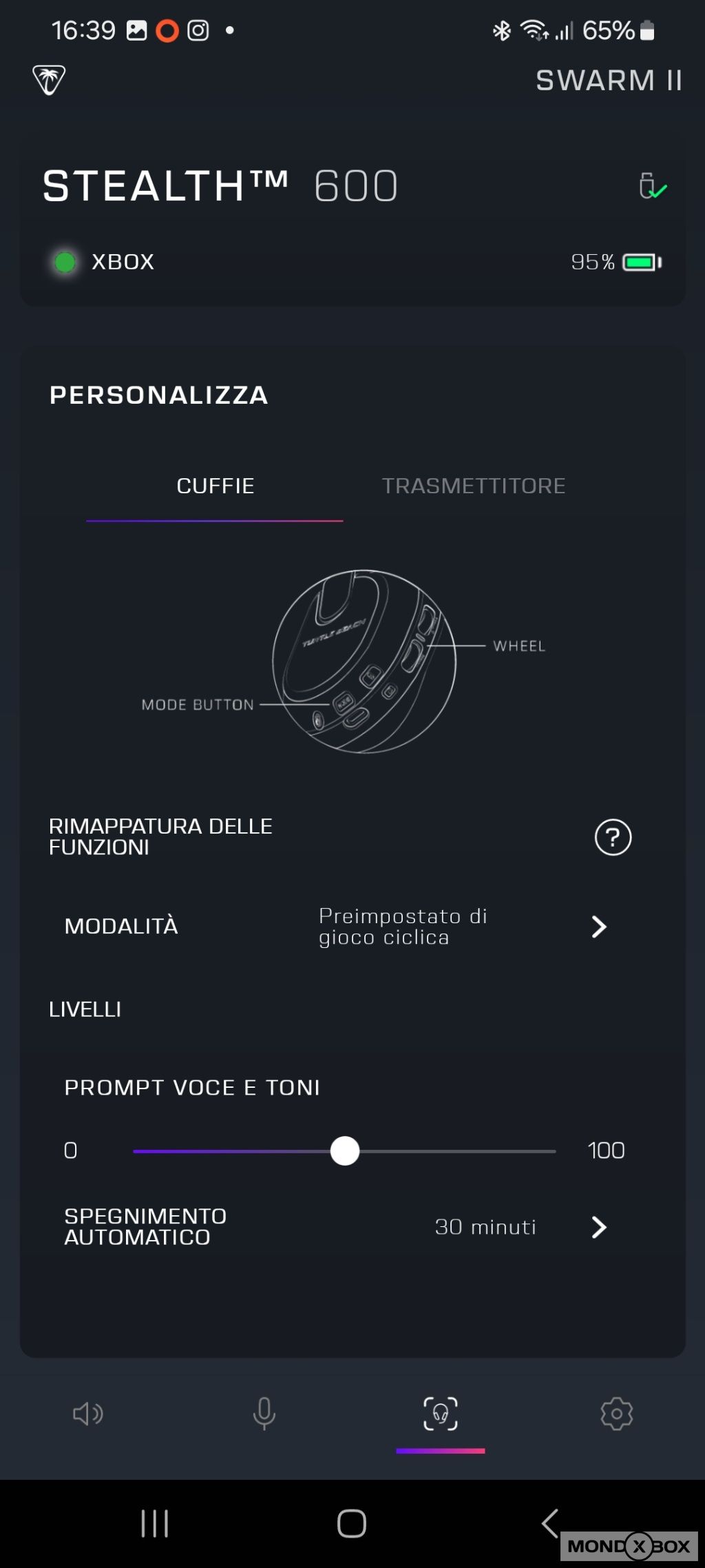This screenshot has height=1568, width=705.
Task: Tap the Prompt voce e toni slider
Action: [x=345, y=1151]
